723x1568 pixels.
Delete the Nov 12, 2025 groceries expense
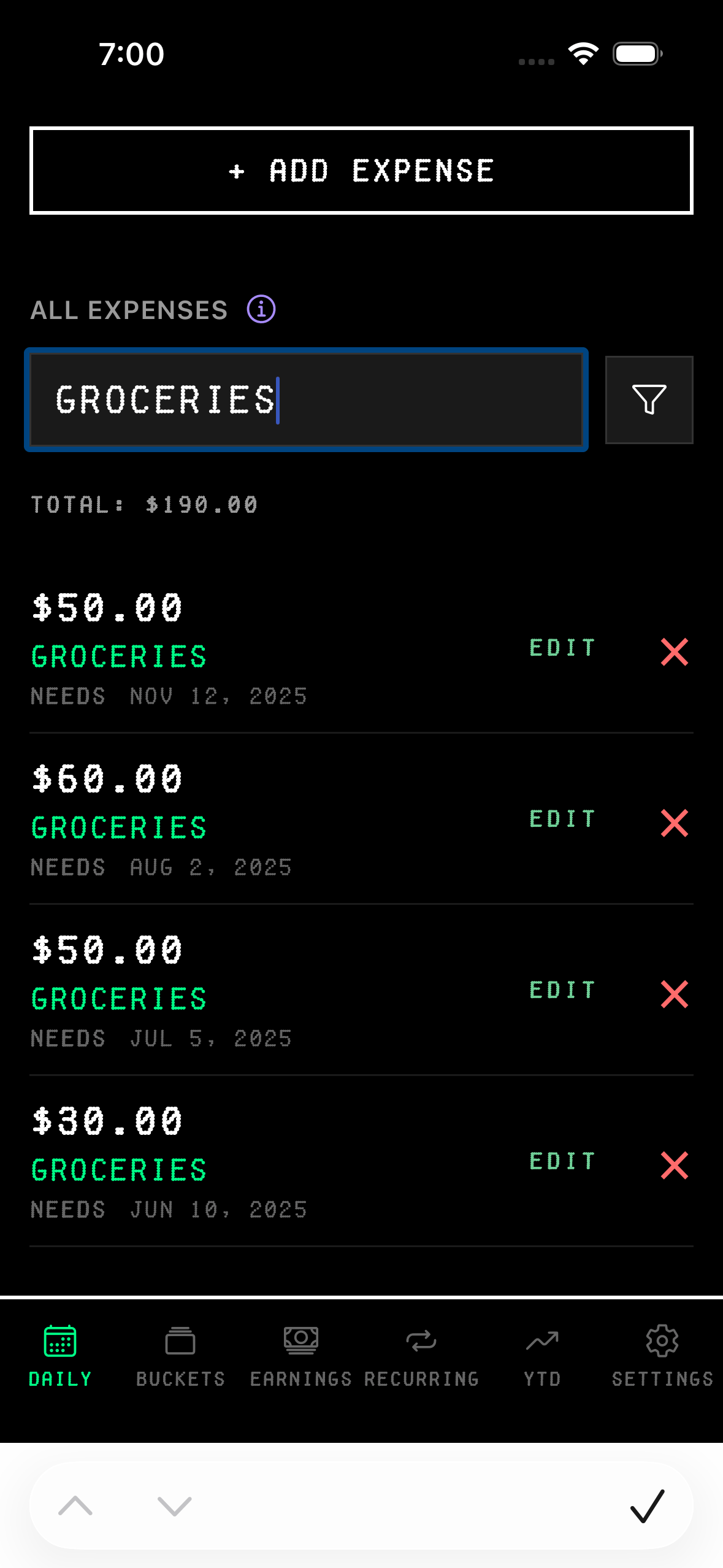coord(674,652)
